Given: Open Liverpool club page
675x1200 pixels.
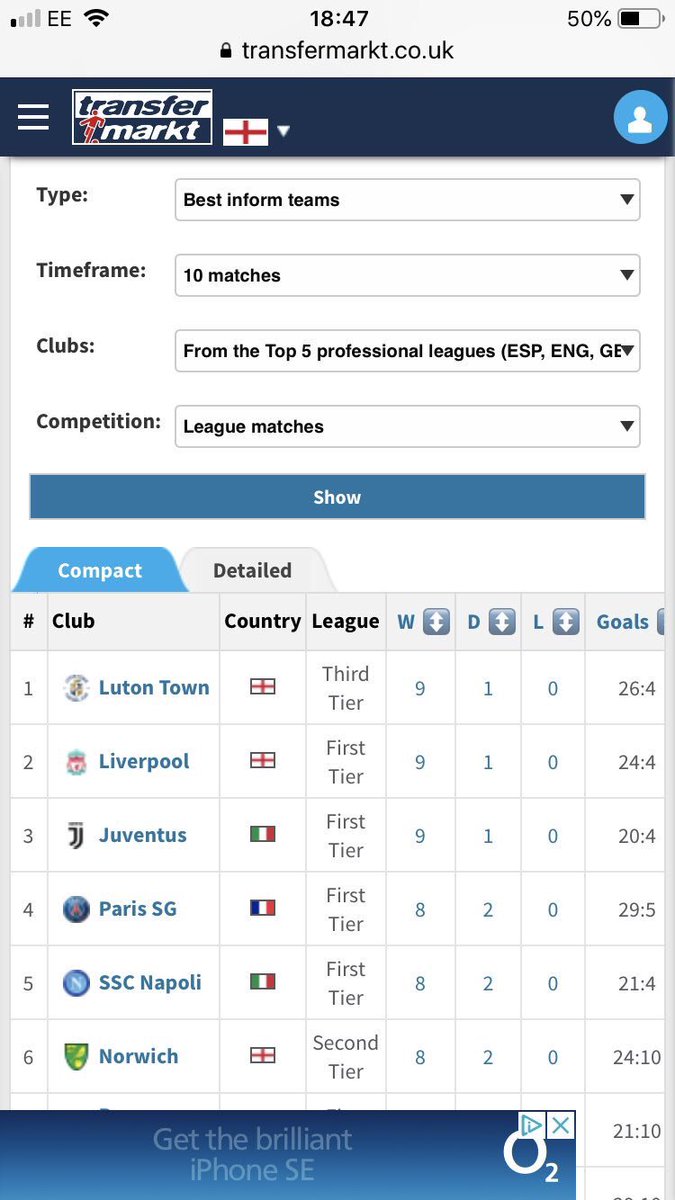Looking at the screenshot, I should (144, 761).
